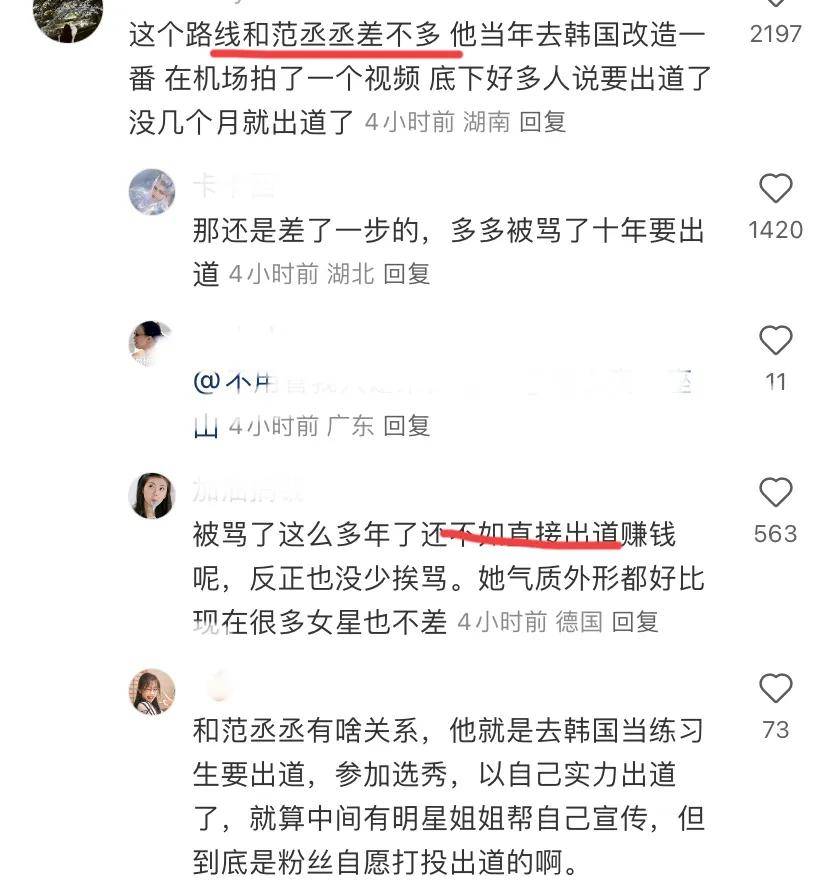Open the 德国 commenter's profile avatar
828x889 pixels.
[x=152, y=496]
